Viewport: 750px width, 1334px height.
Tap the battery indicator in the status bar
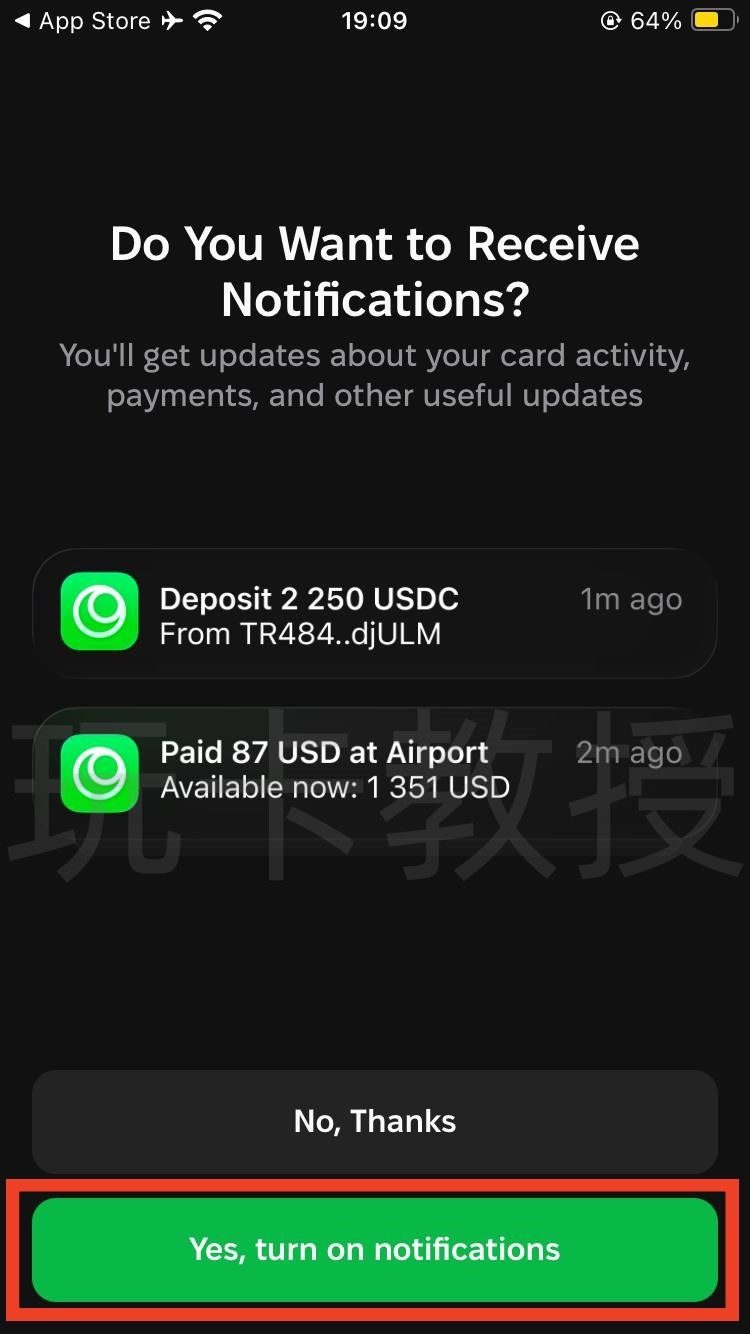pyautogui.click(x=713, y=18)
